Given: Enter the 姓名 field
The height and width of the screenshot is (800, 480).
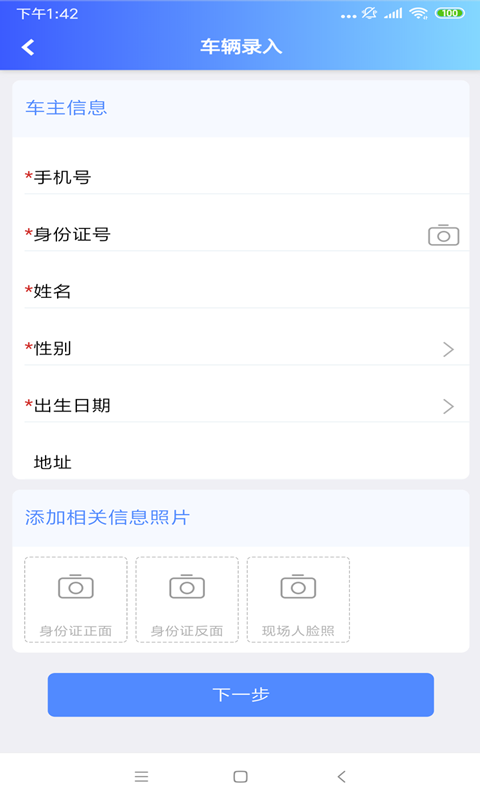Looking at the screenshot, I should 246,291.
